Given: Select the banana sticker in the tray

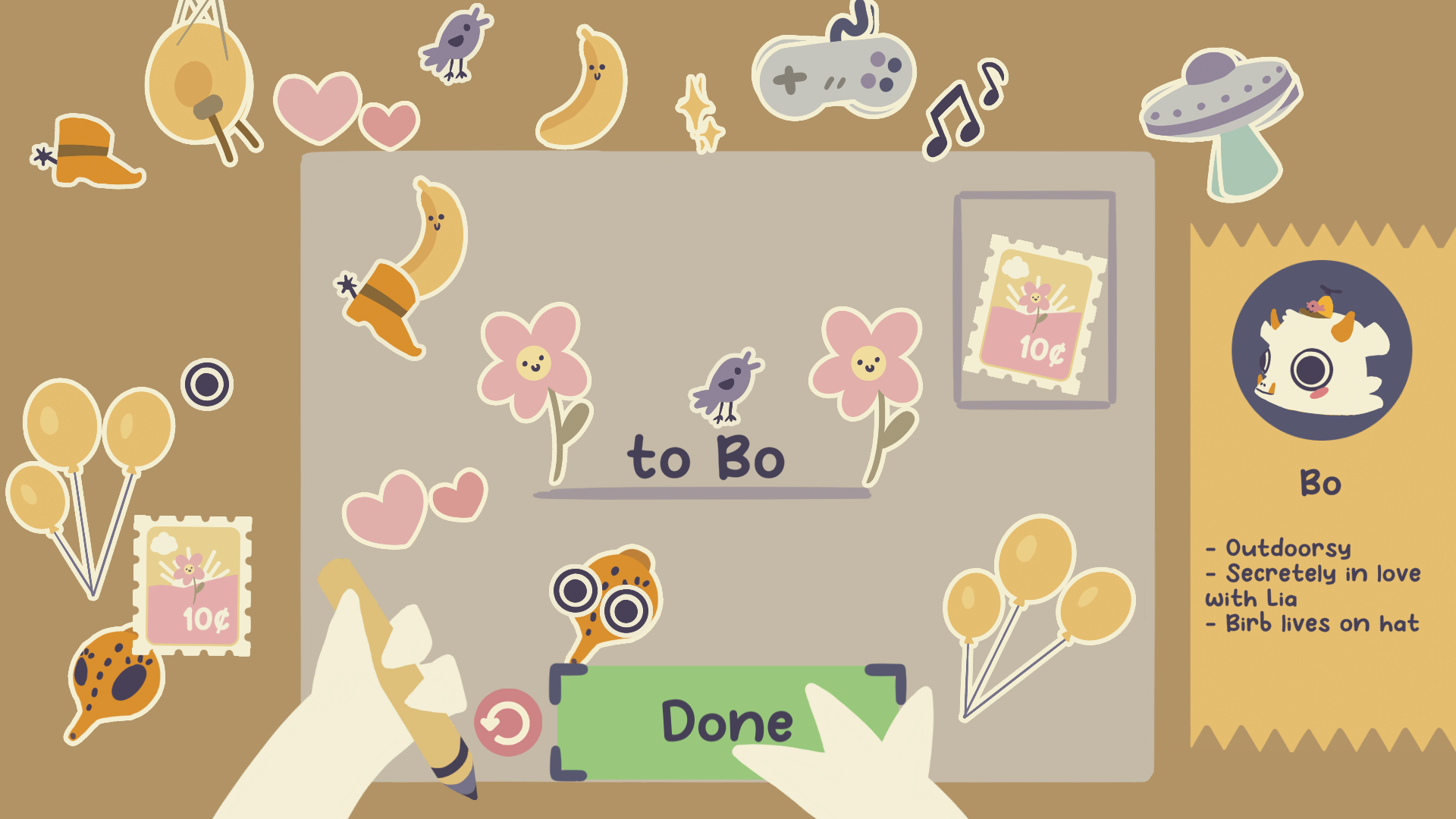Looking at the screenshot, I should coord(584,91).
